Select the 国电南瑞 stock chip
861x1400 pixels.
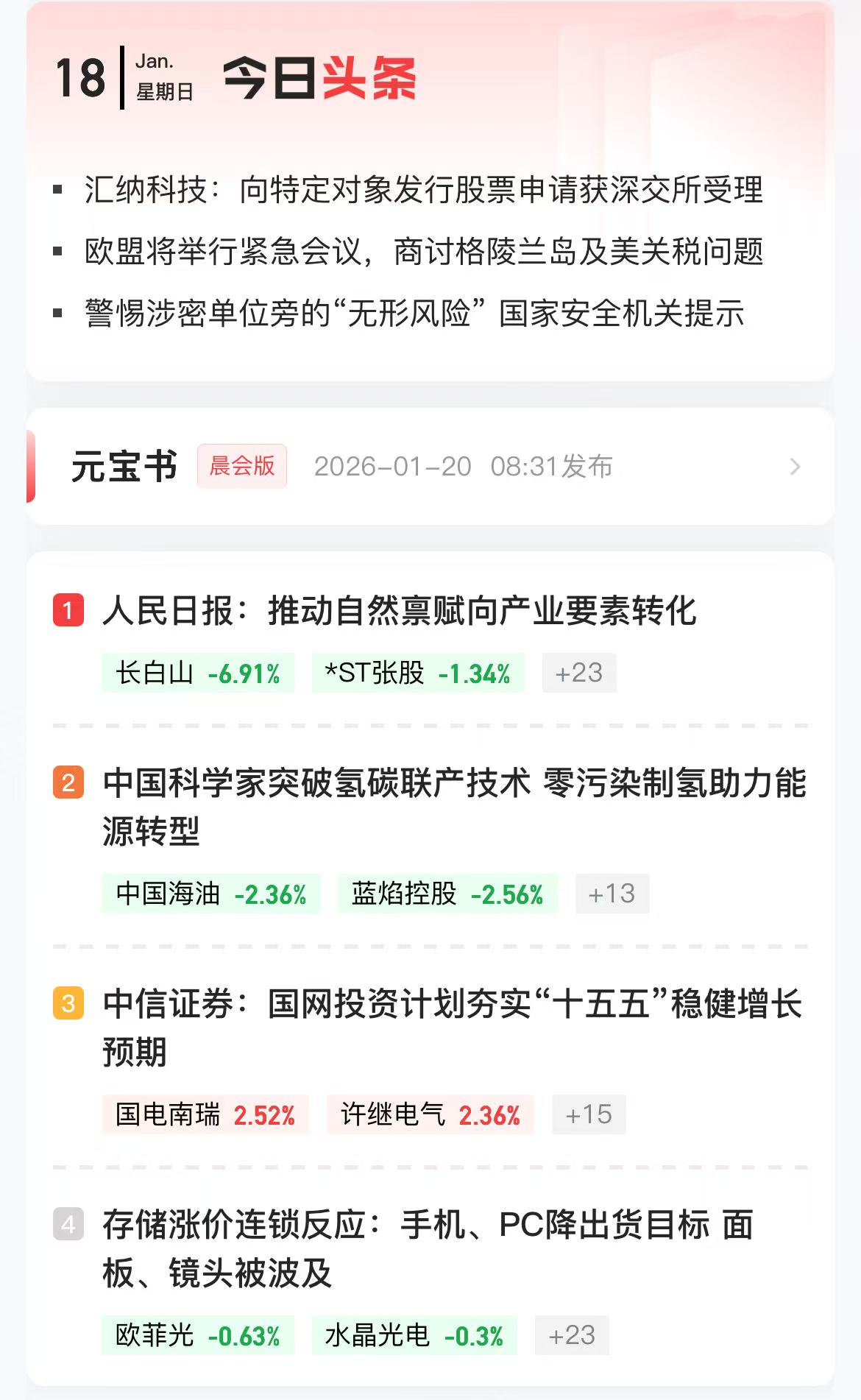click(x=205, y=1114)
